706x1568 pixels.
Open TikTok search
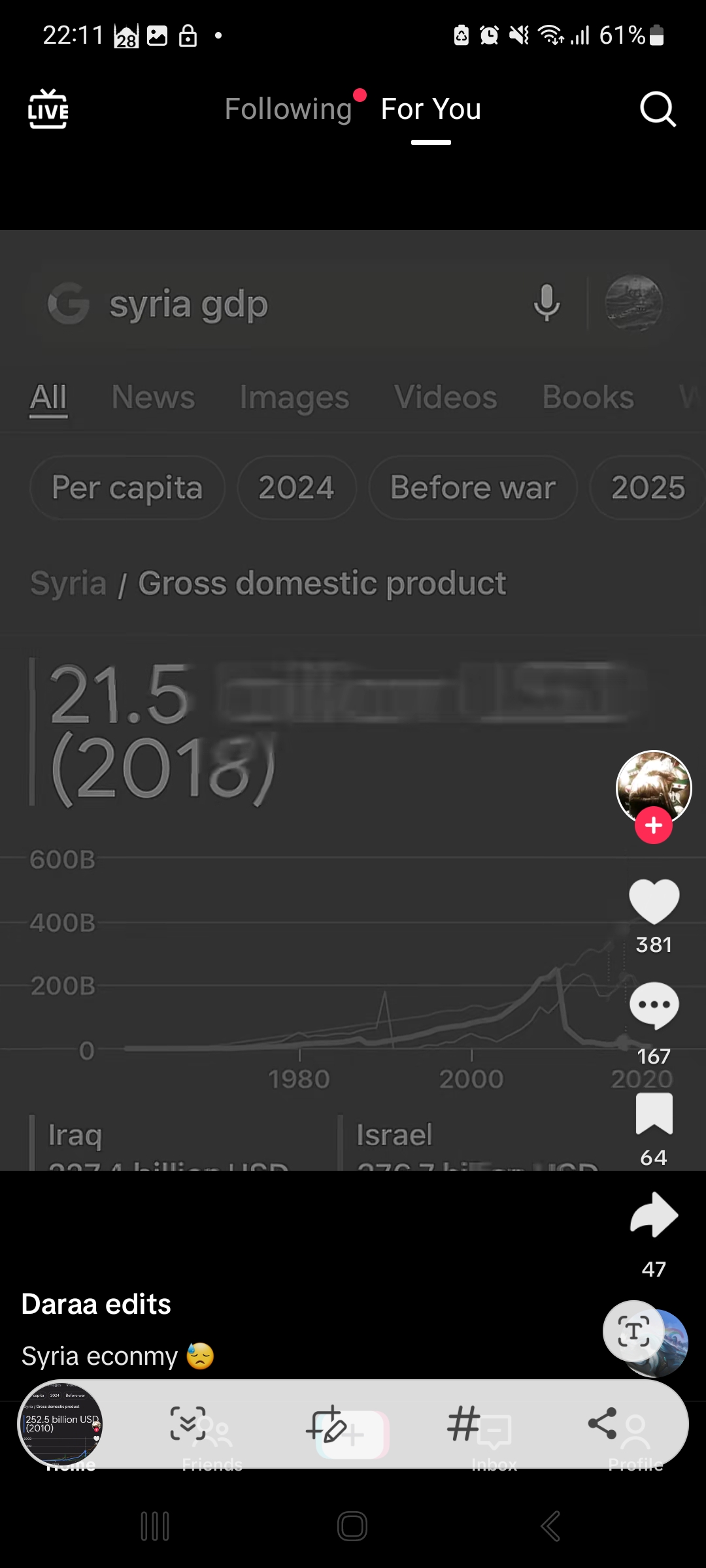click(x=657, y=109)
